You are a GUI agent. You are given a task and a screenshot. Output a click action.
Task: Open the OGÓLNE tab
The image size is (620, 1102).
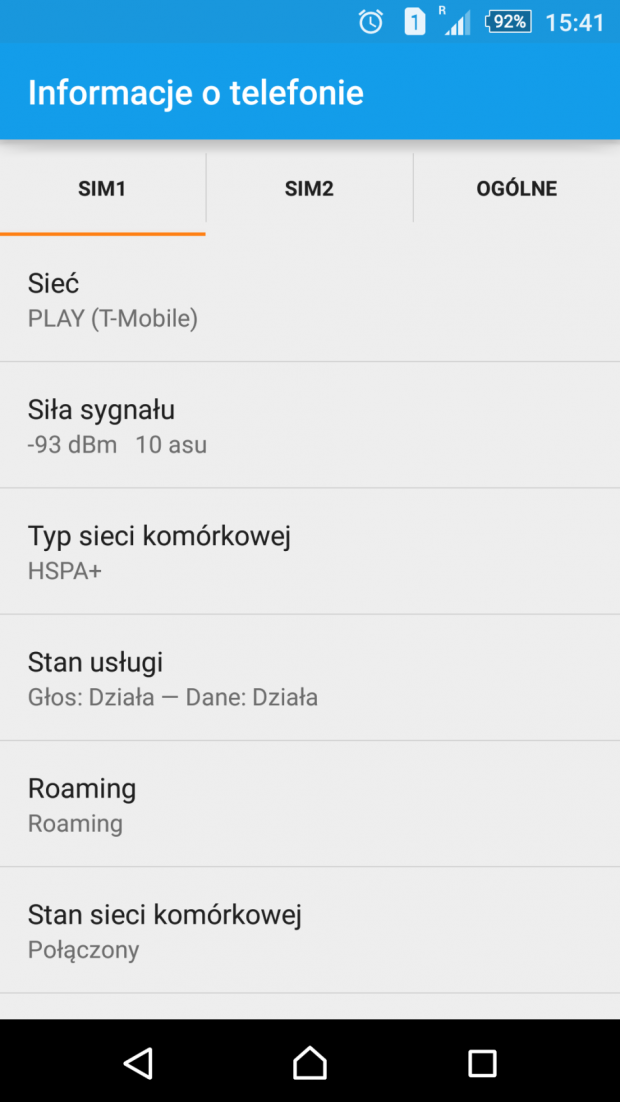tap(517, 188)
